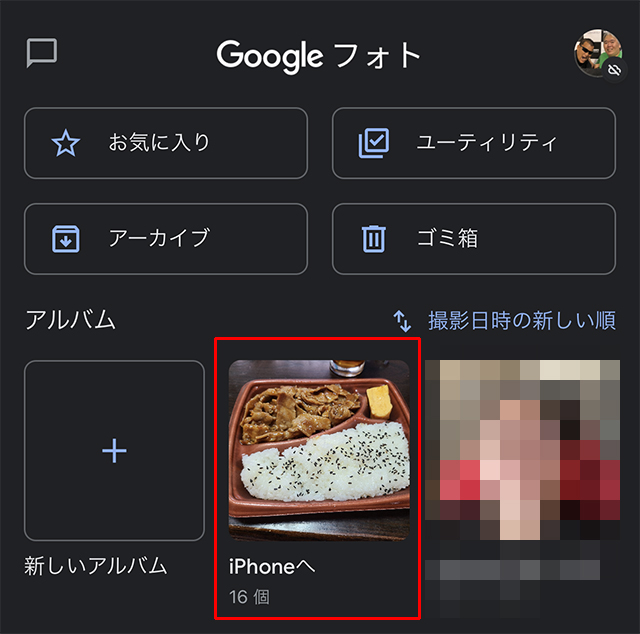Open the chat bubble icon for shared messages
The width and height of the screenshot is (640, 634).
coord(42,53)
